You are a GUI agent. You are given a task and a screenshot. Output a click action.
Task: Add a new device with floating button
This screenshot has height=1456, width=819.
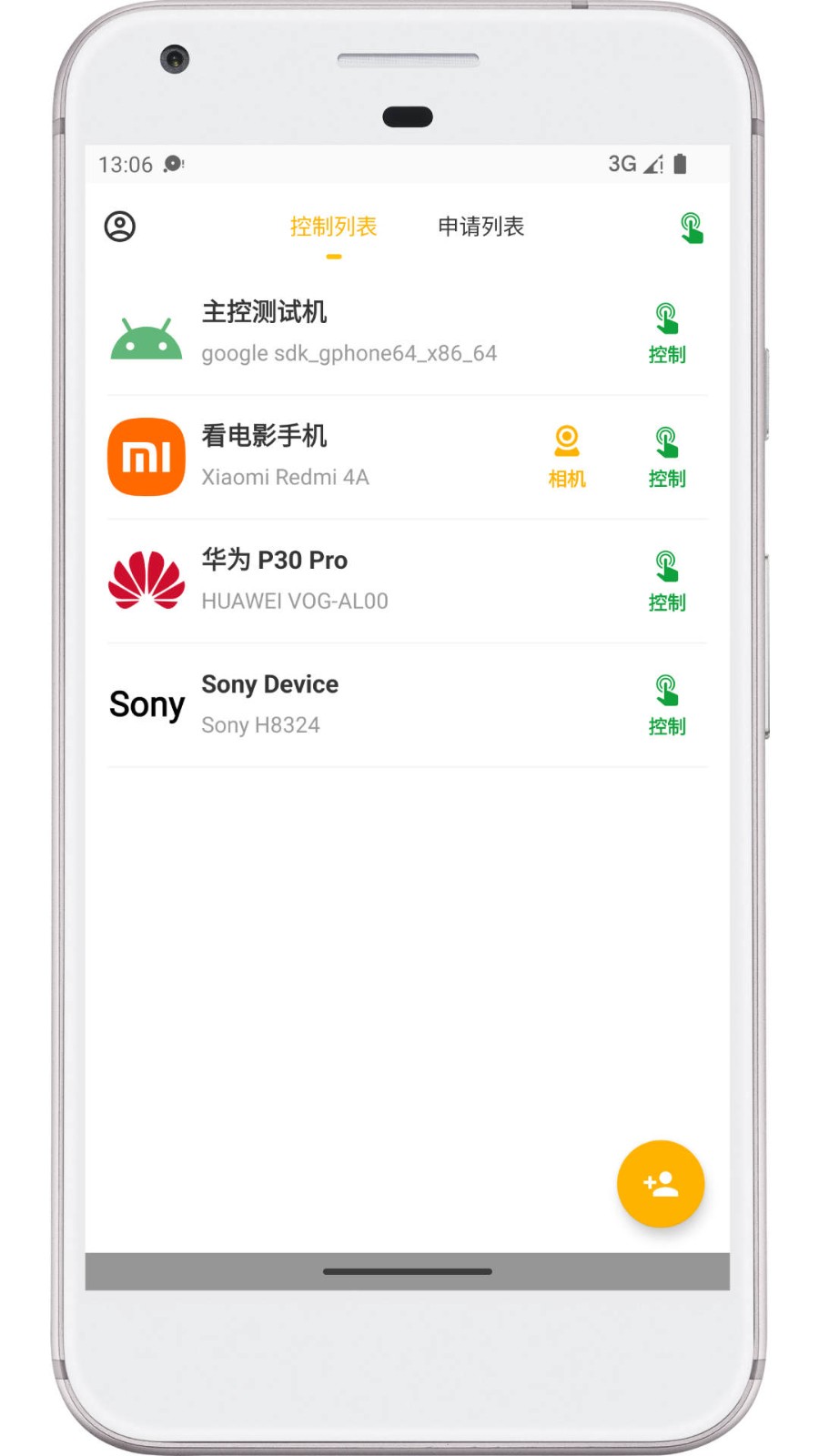point(660,1183)
